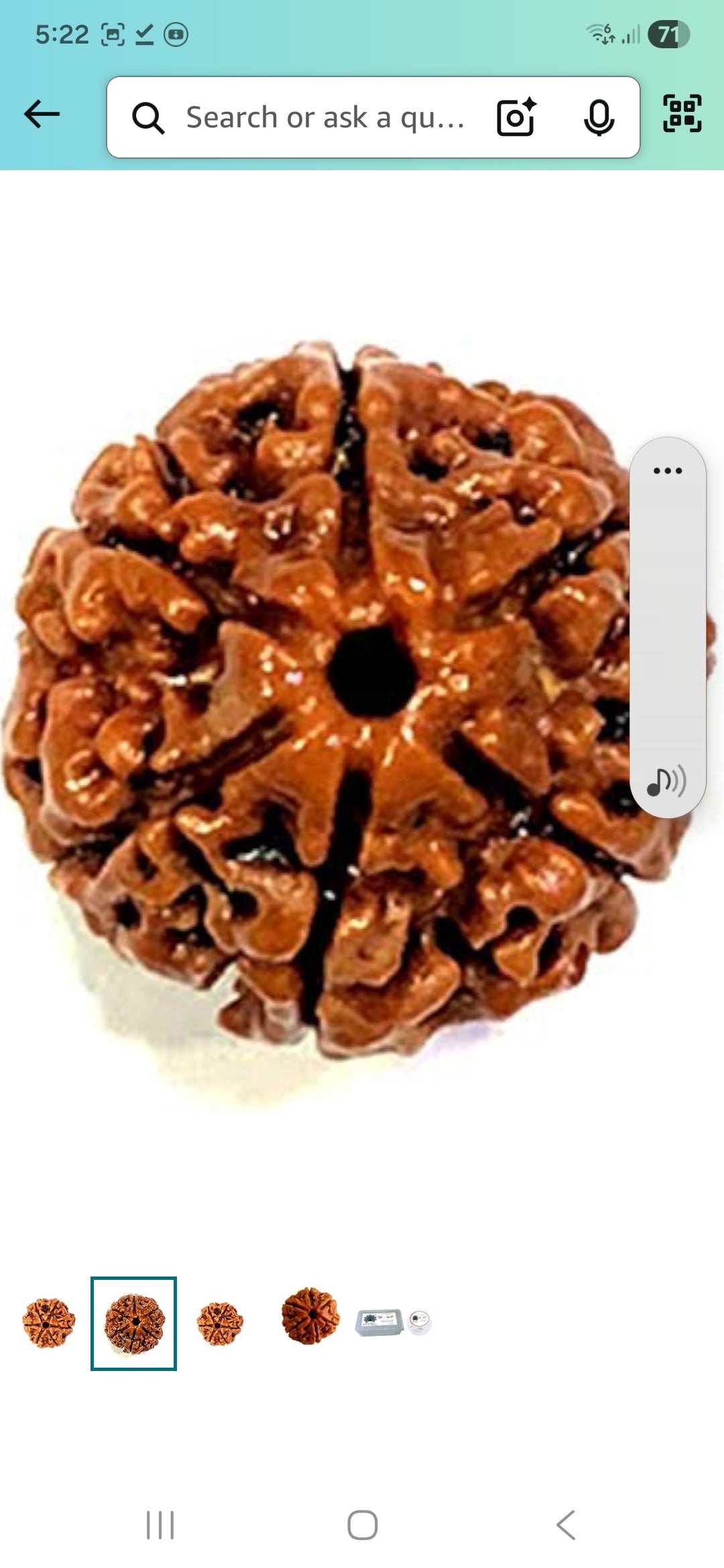The height and width of the screenshot is (1568, 724).
Task: Select the first rudraksha thumbnail
Action: pyautogui.click(x=48, y=1323)
